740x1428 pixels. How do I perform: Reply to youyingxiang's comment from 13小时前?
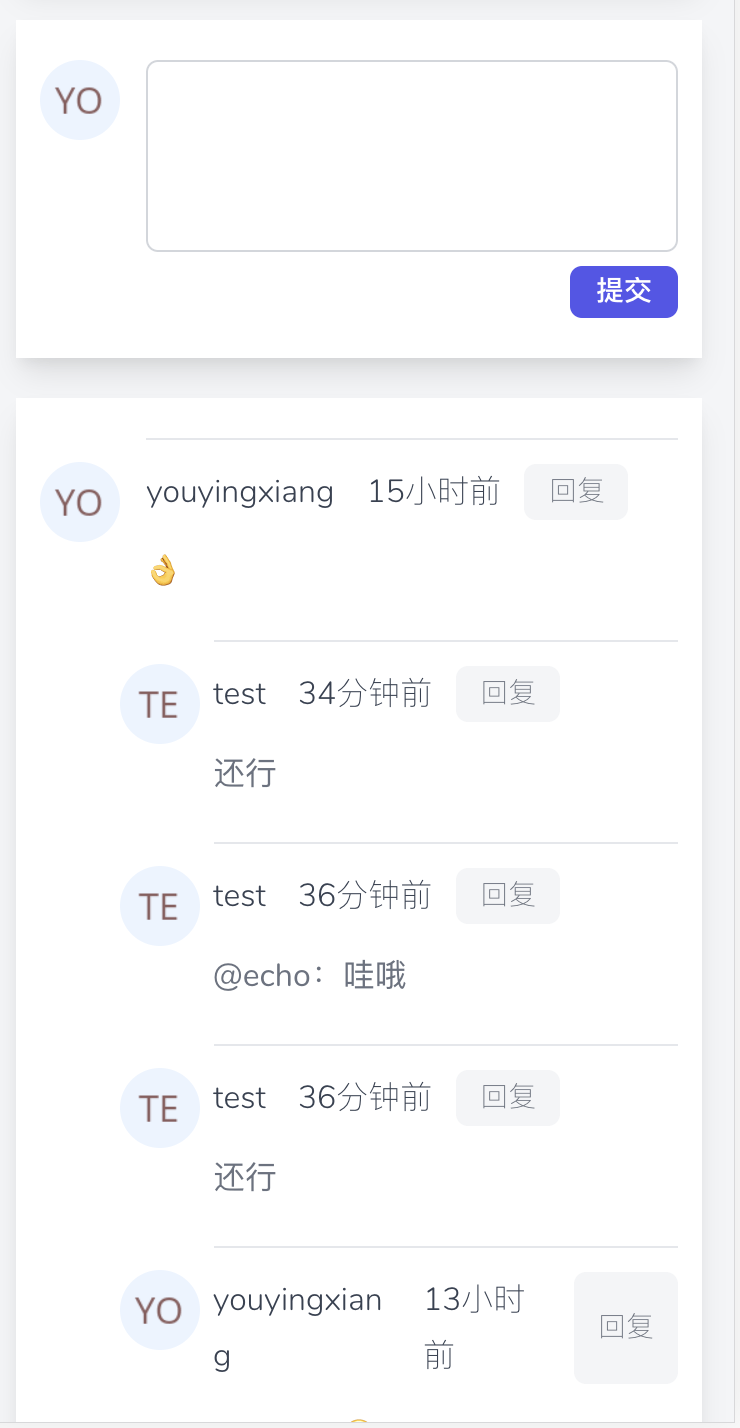[626, 1328]
